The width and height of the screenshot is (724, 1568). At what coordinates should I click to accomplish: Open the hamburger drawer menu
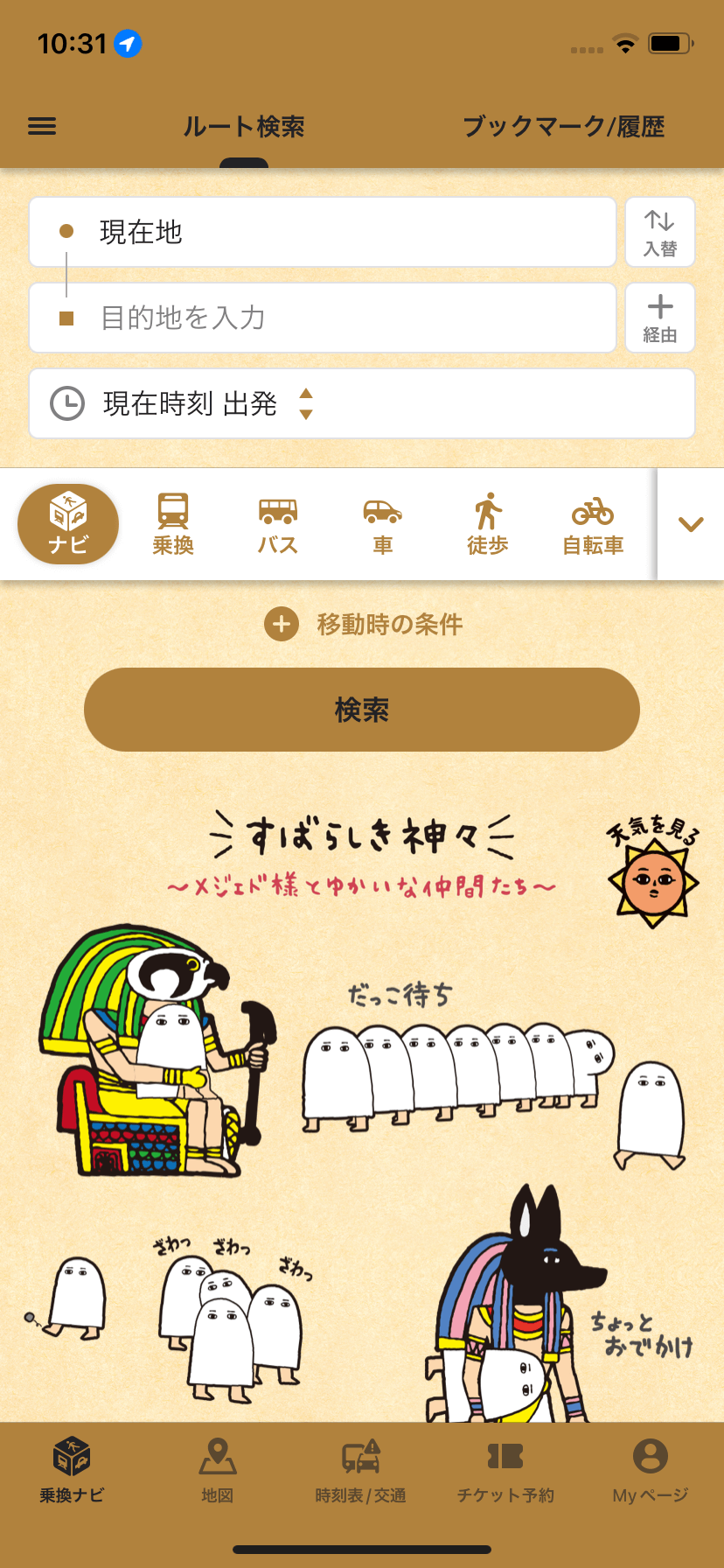[x=42, y=127]
